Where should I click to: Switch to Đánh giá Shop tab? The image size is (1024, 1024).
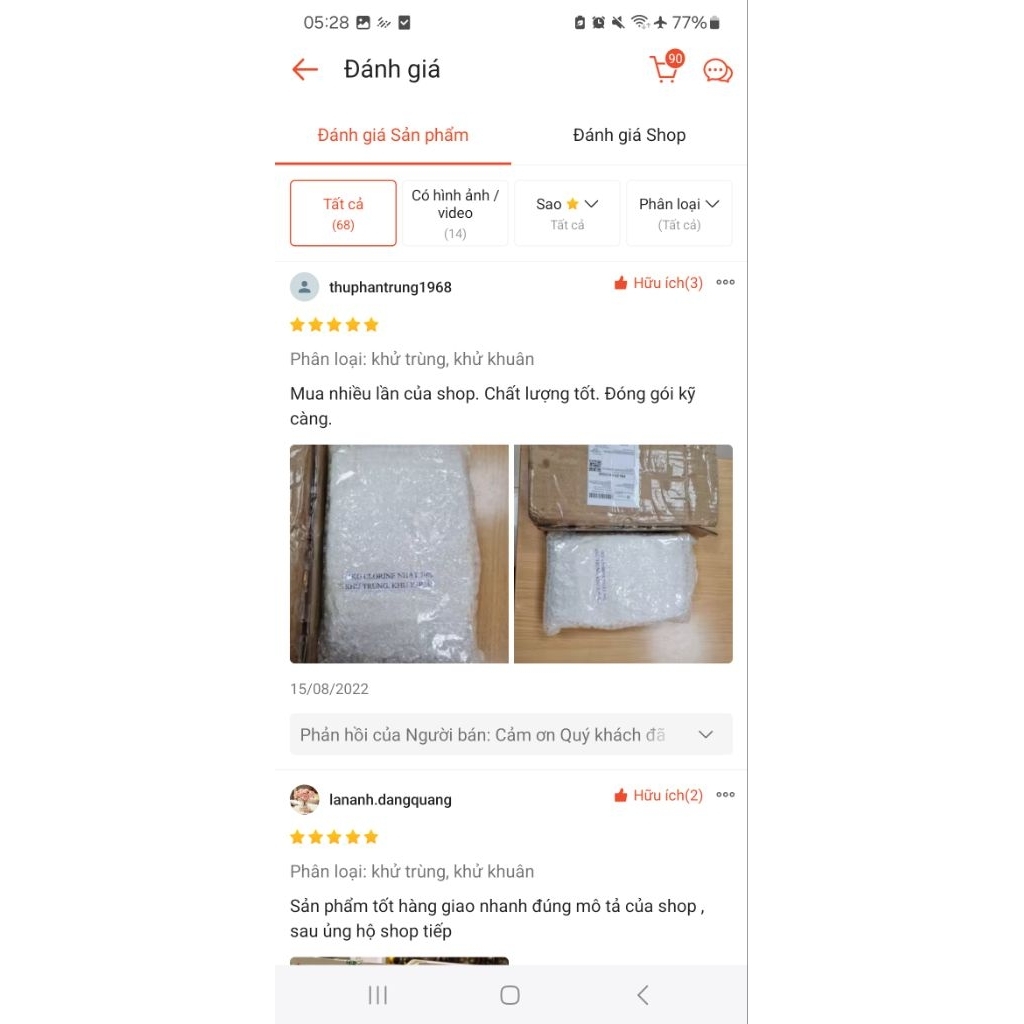coord(629,135)
